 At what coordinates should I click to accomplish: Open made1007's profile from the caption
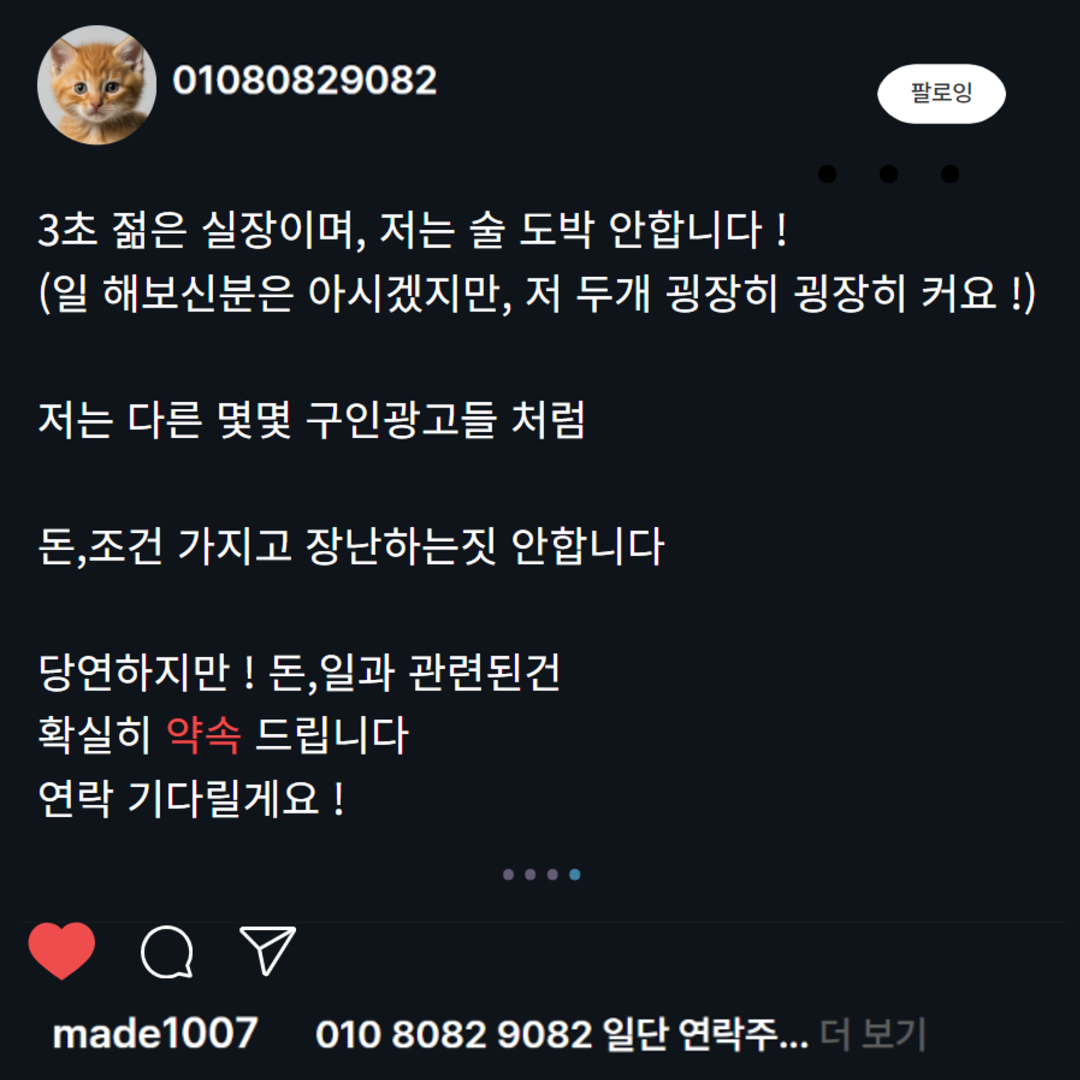(x=155, y=1034)
